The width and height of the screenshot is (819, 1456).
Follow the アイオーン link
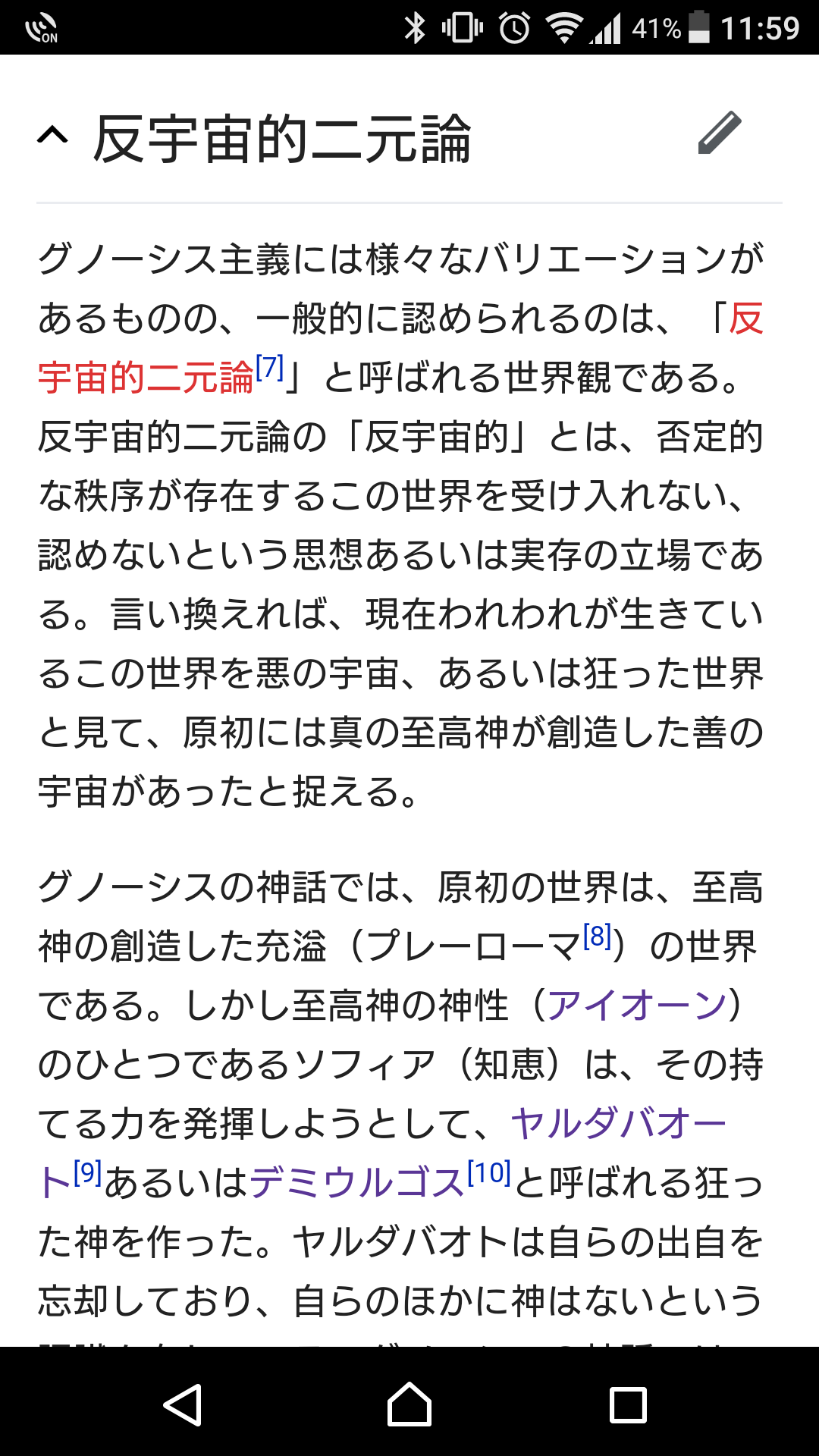tap(637, 1006)
